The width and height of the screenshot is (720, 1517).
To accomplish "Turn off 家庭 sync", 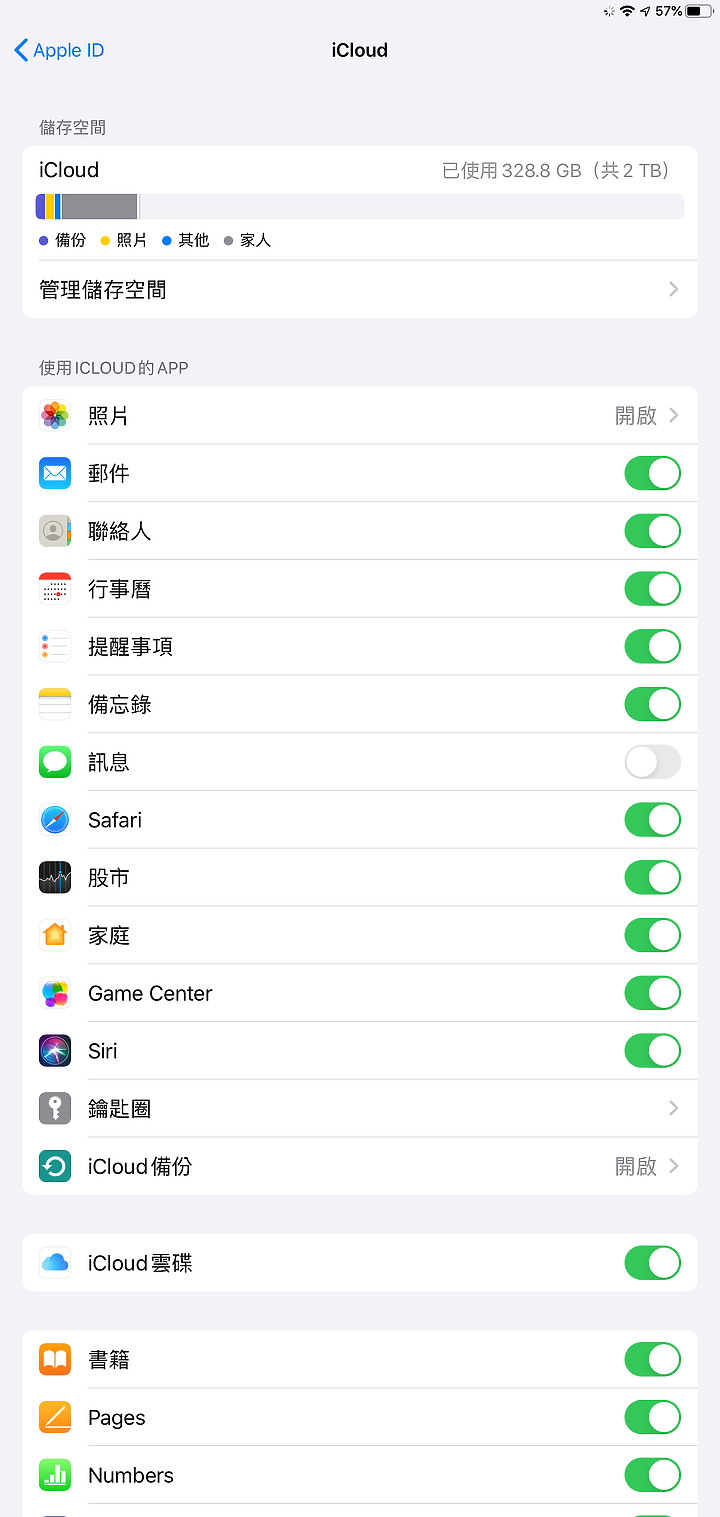I will [652, 935].
